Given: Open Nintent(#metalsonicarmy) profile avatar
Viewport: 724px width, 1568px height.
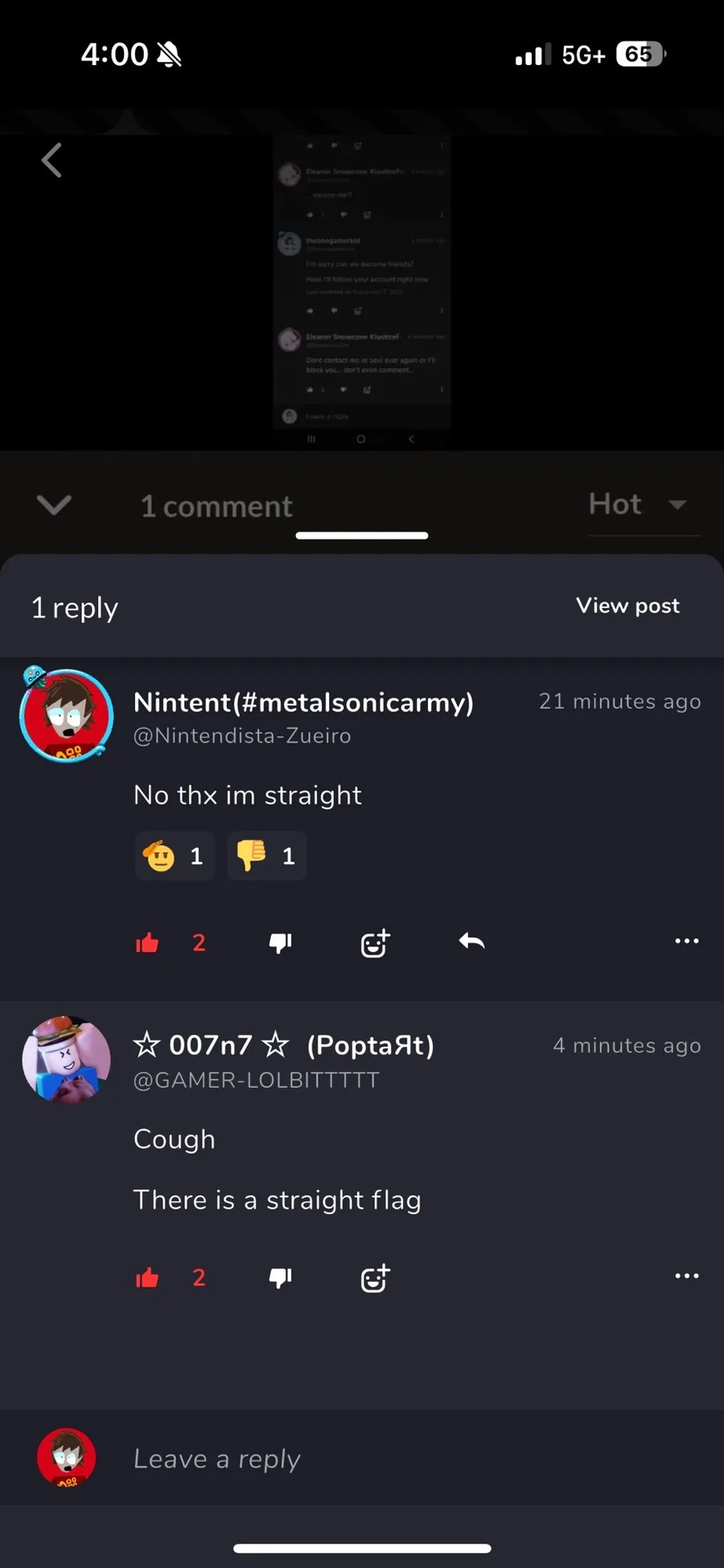Looking at the screenshot, I should 66,714.
